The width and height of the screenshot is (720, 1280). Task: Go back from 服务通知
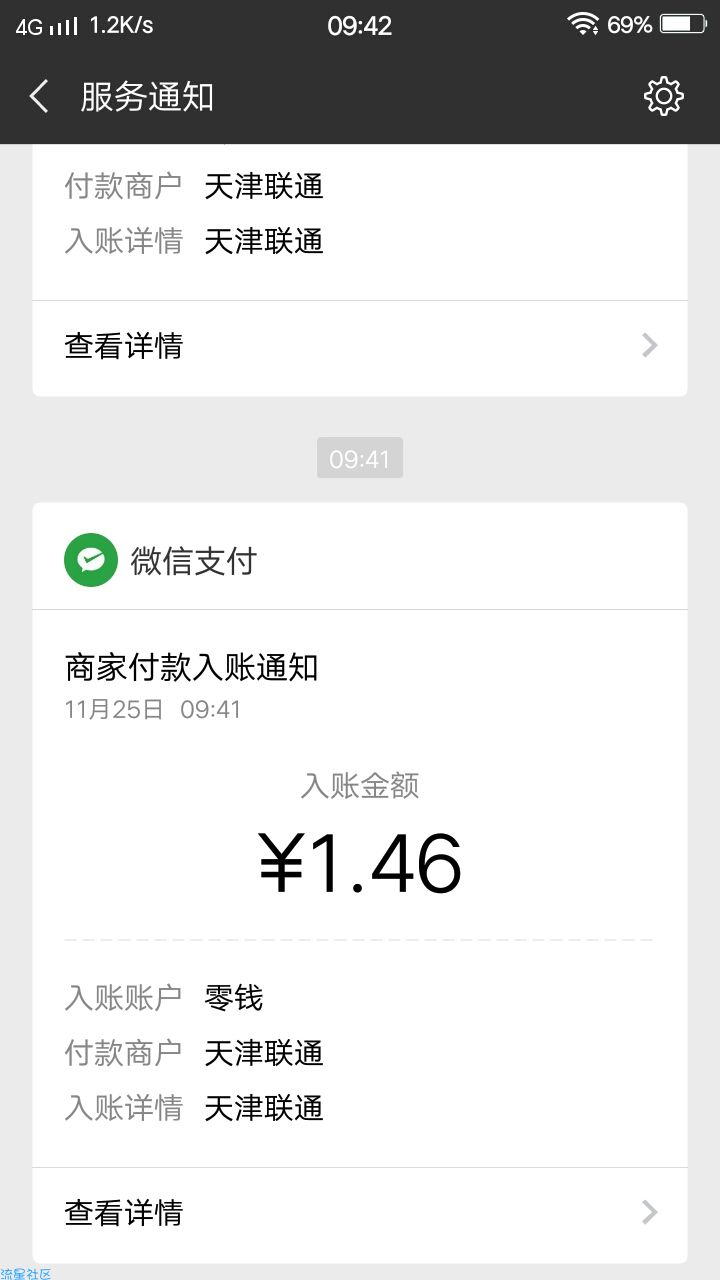39,97
